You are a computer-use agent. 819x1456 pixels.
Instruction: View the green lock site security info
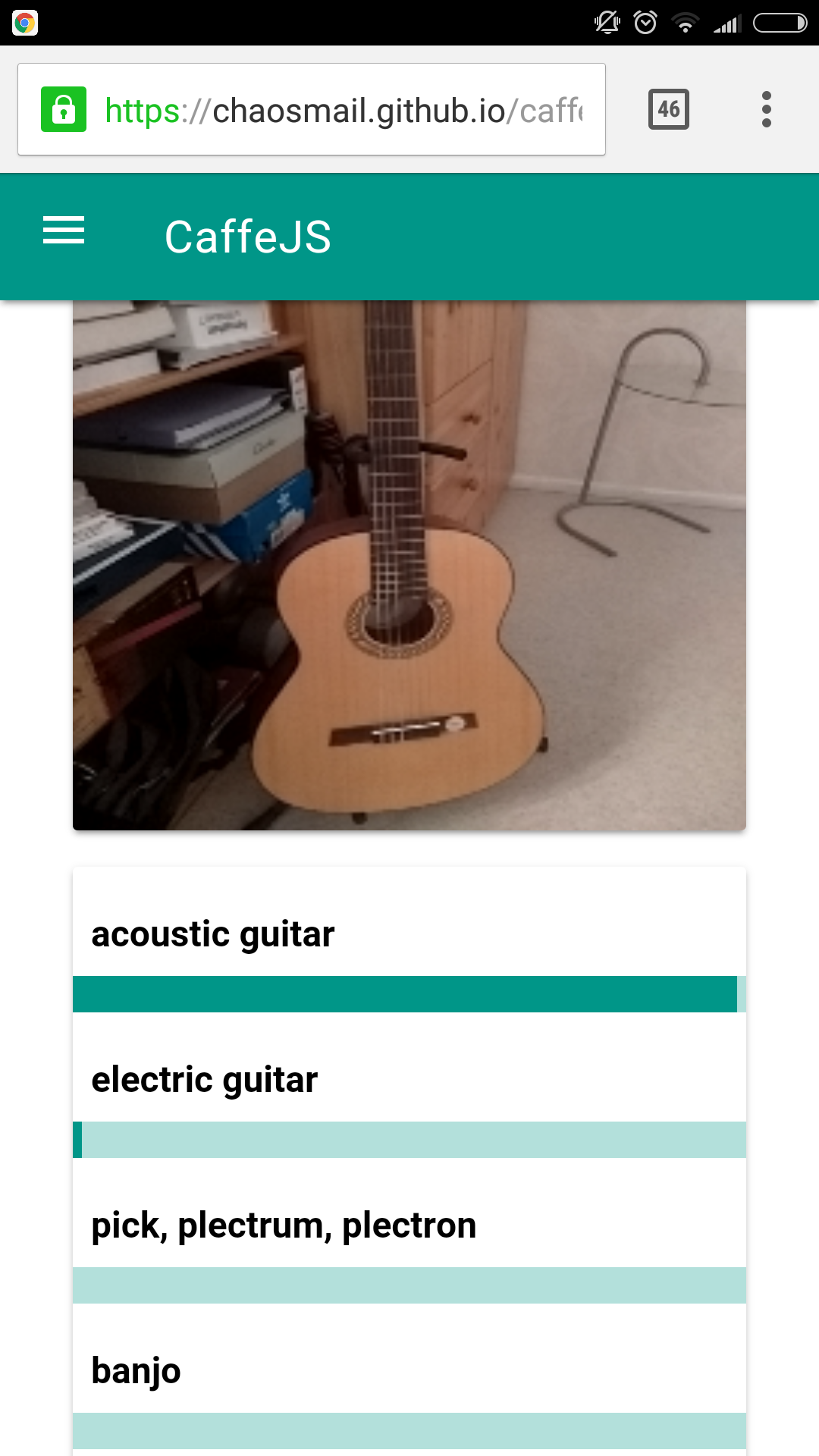click(64, 109)
